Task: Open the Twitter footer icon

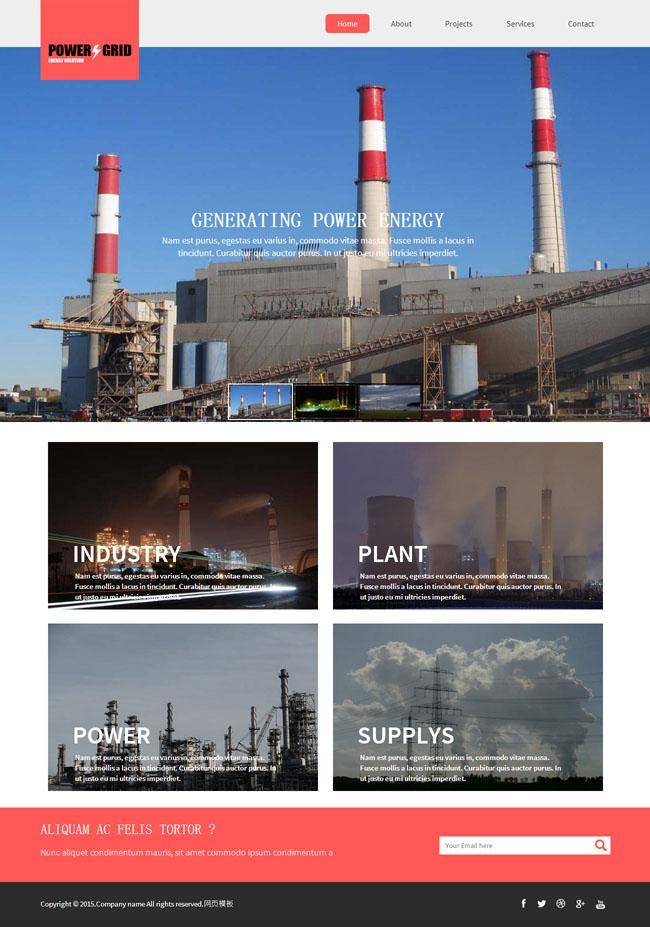Action: [542, 904]
